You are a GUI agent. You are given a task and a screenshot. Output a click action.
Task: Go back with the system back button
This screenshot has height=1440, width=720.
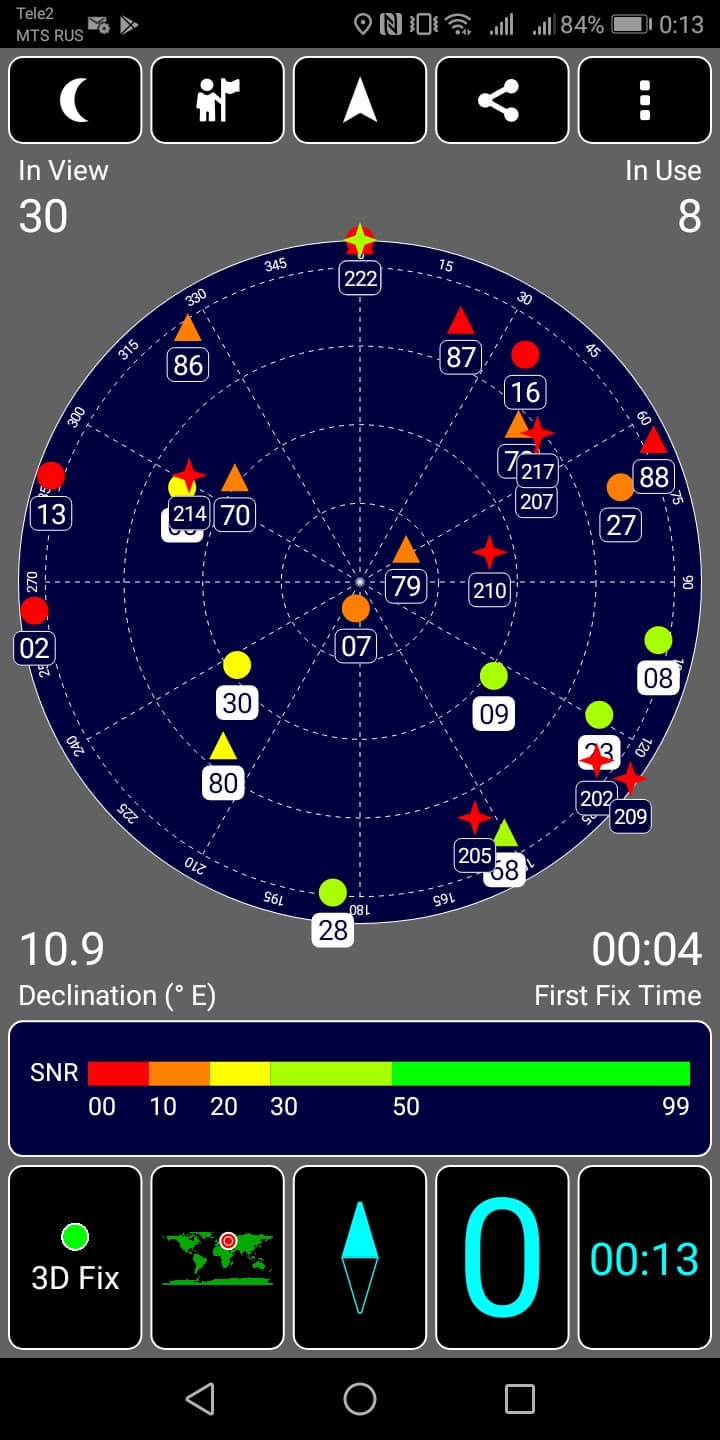click(200, 1398)
